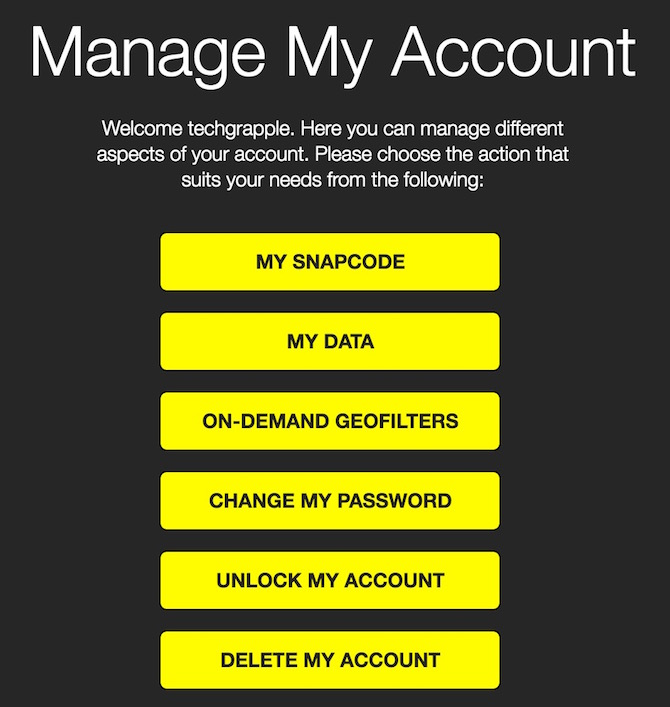Choose Change My Password

point(330,501)
